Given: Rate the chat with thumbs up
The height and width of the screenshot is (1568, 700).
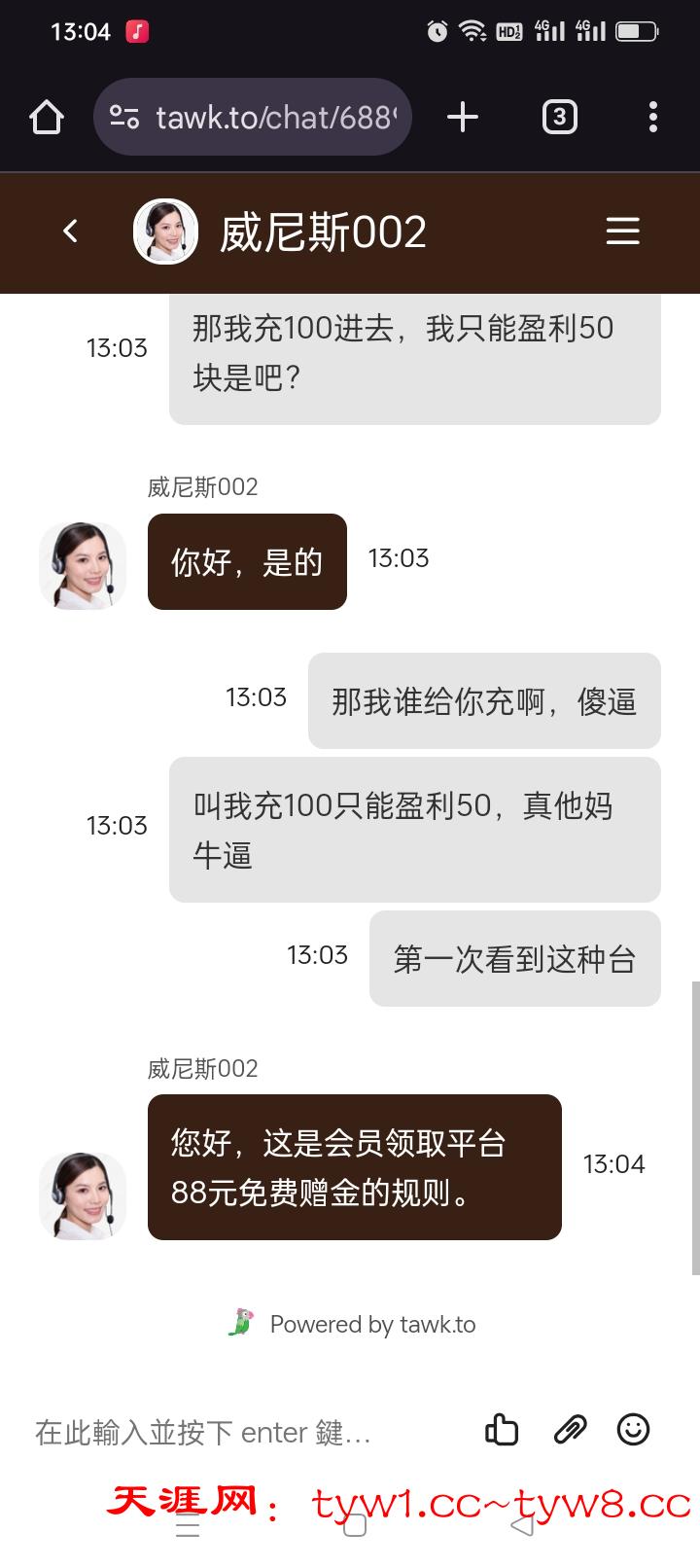Looking at the screenshot, I should pos(502,1430).
